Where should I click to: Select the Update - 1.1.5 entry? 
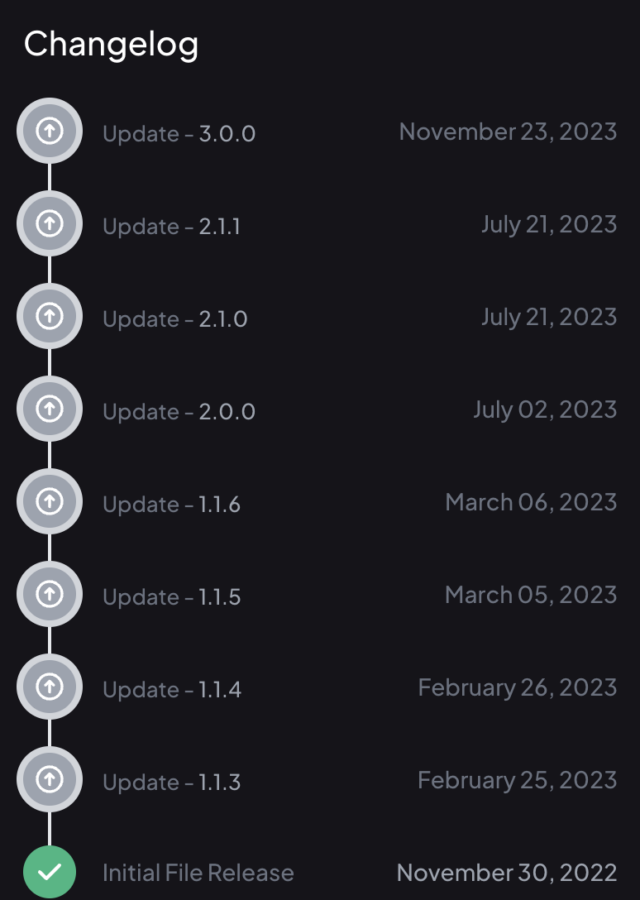point(171,597)
